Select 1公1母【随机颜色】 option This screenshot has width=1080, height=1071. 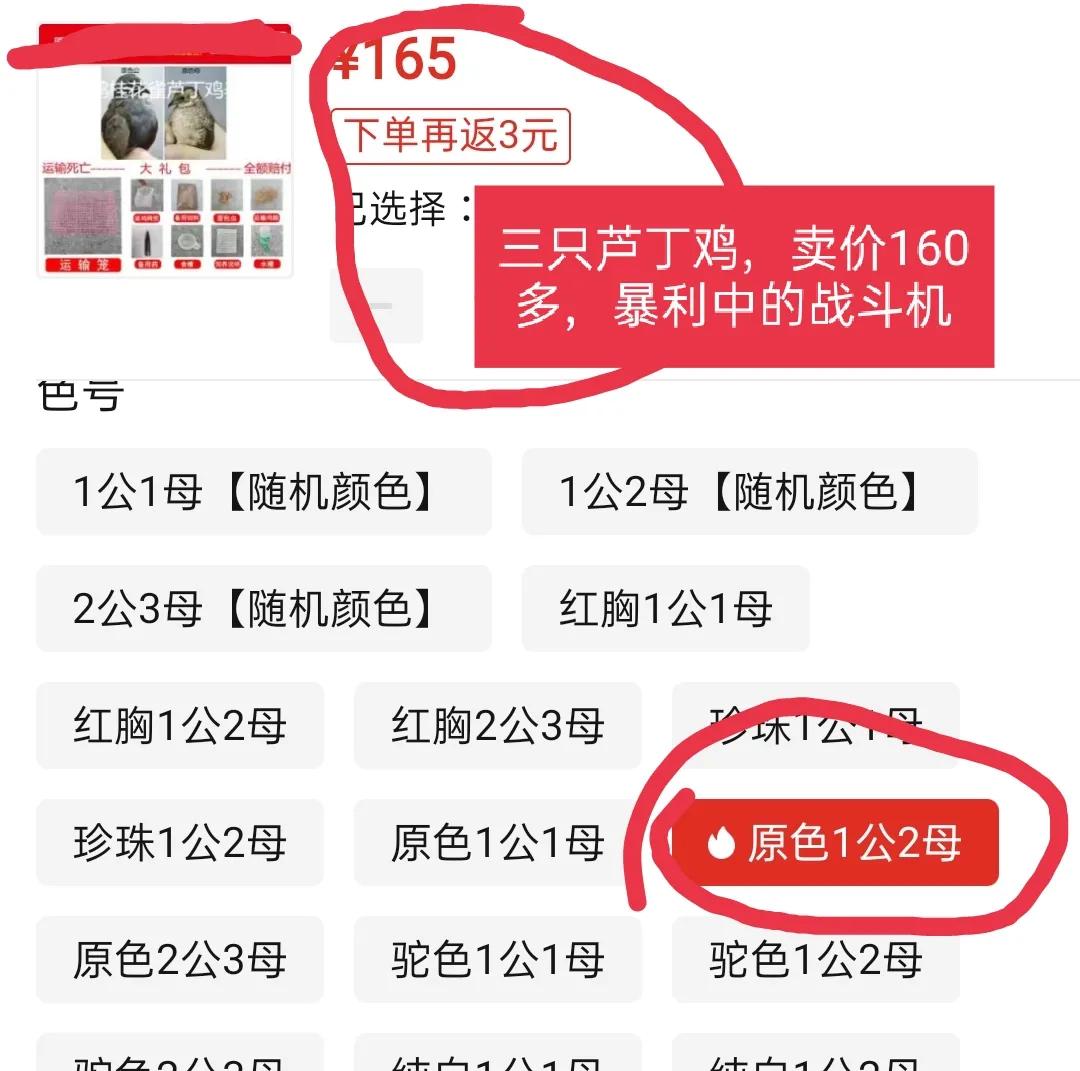tap(263, 492)
